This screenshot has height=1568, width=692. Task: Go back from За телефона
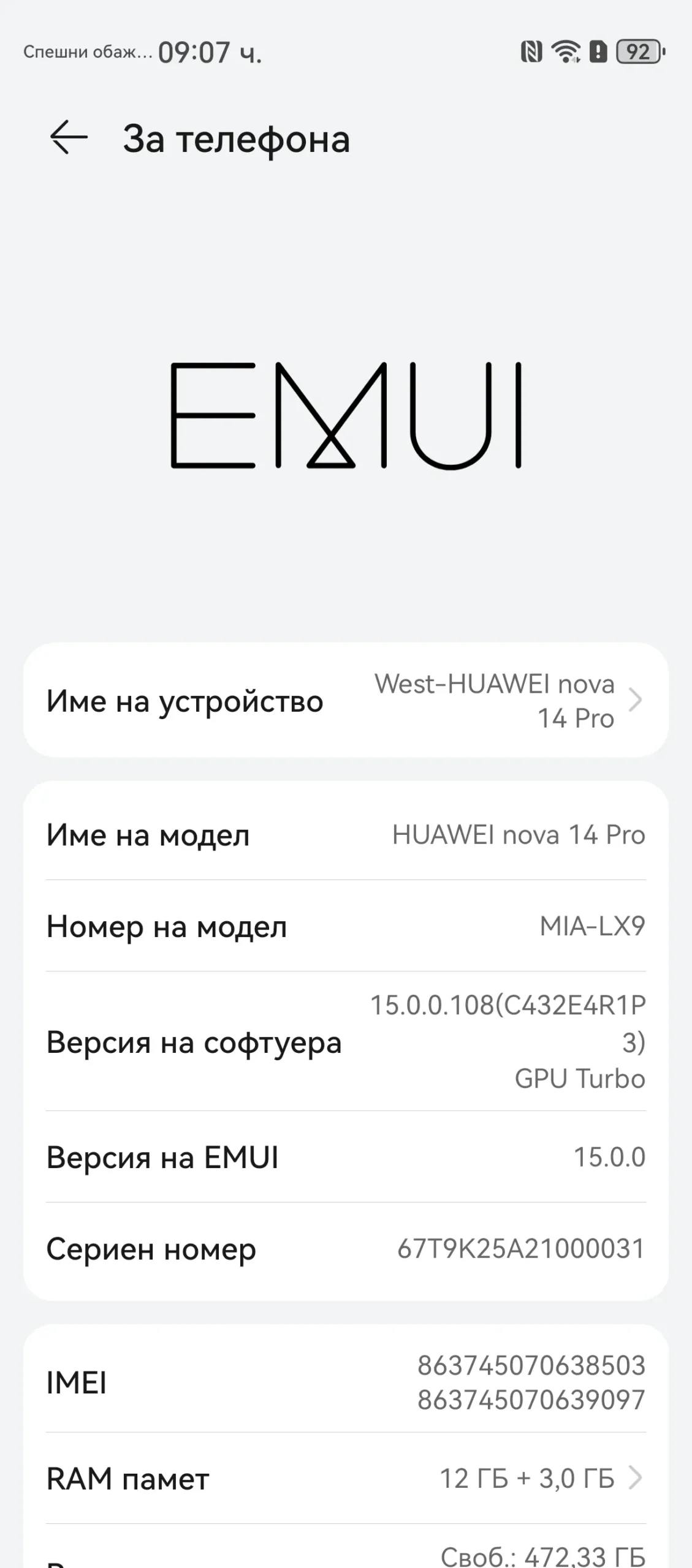(68, 137)
